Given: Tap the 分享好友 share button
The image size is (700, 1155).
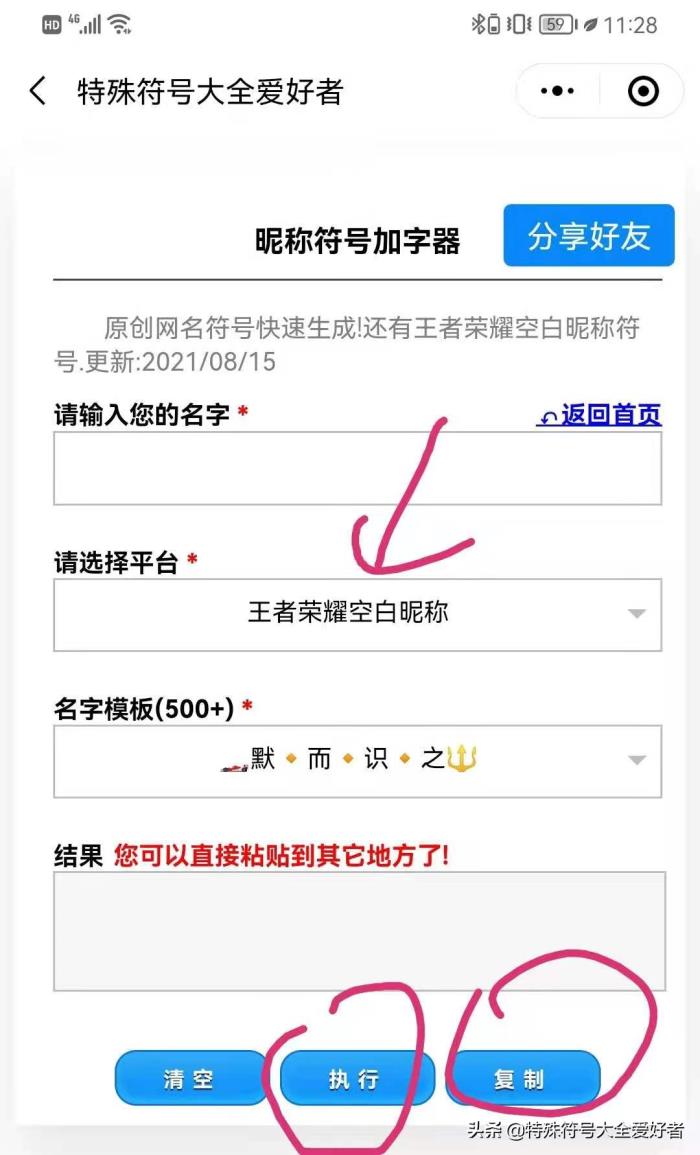Looking at the screenshot, I should point(589,236).
